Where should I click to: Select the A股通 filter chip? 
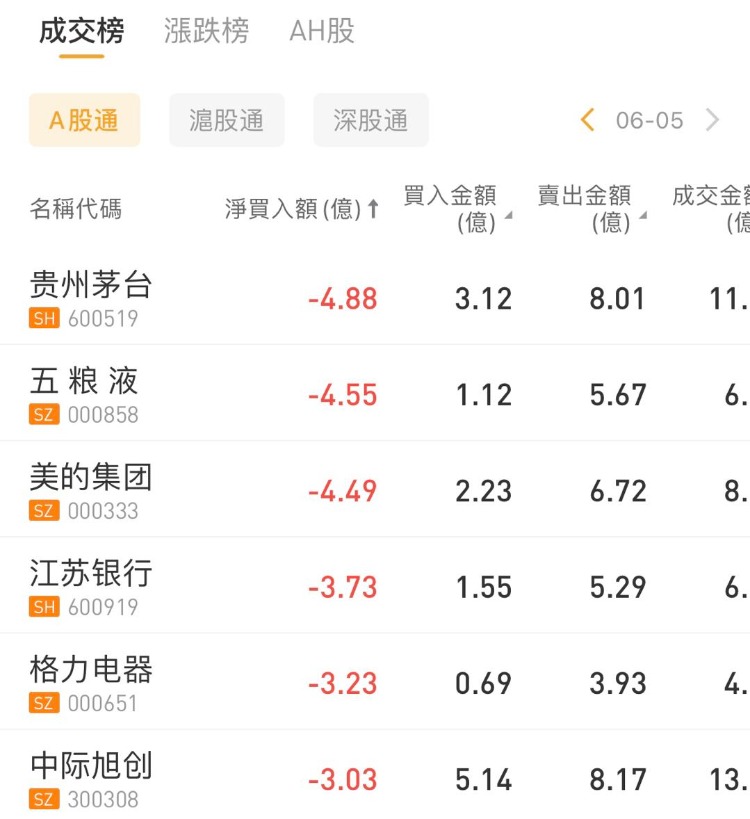(x=84, y=121)
